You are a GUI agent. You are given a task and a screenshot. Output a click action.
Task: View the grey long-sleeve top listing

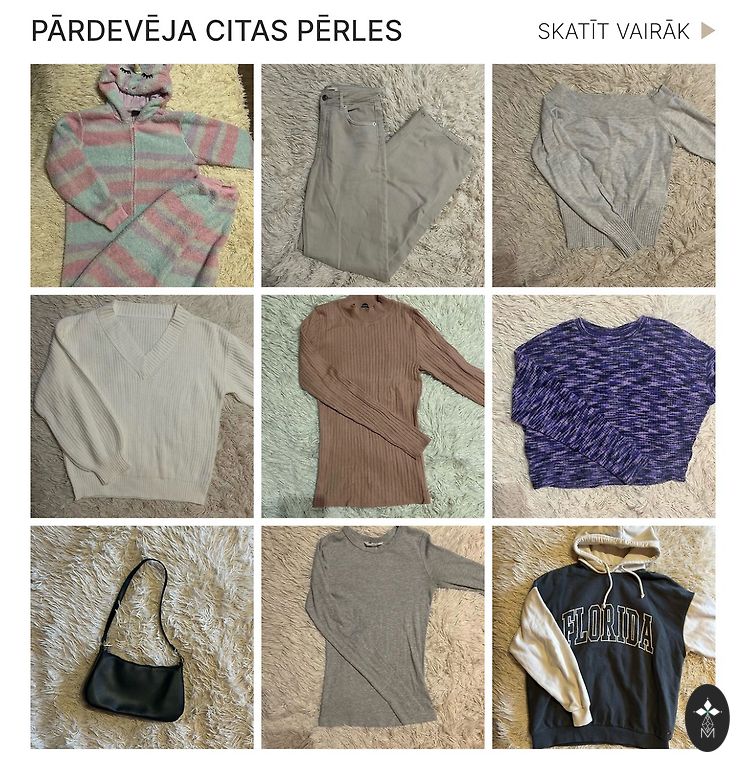tap(372, 637)
